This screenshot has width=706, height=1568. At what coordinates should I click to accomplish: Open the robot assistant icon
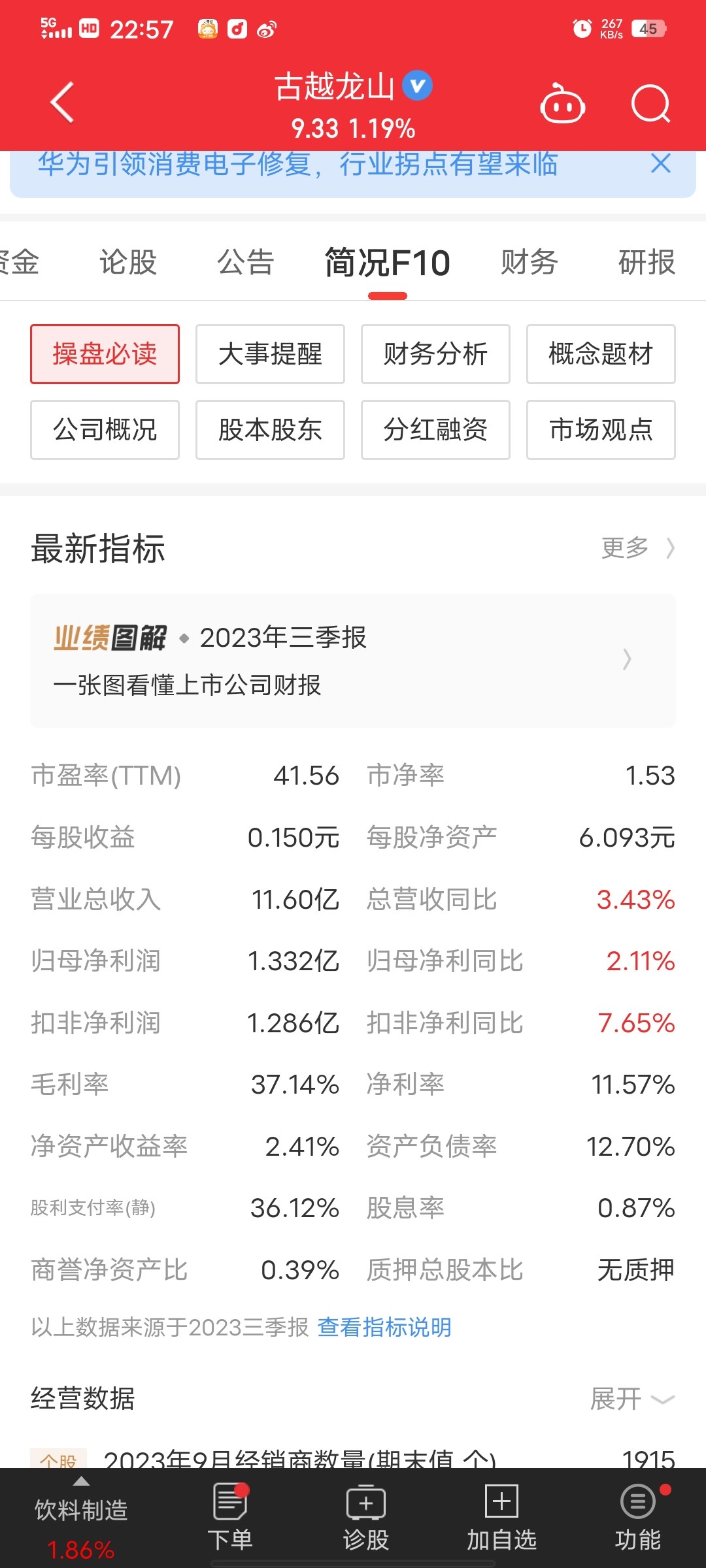coord(562,103)
